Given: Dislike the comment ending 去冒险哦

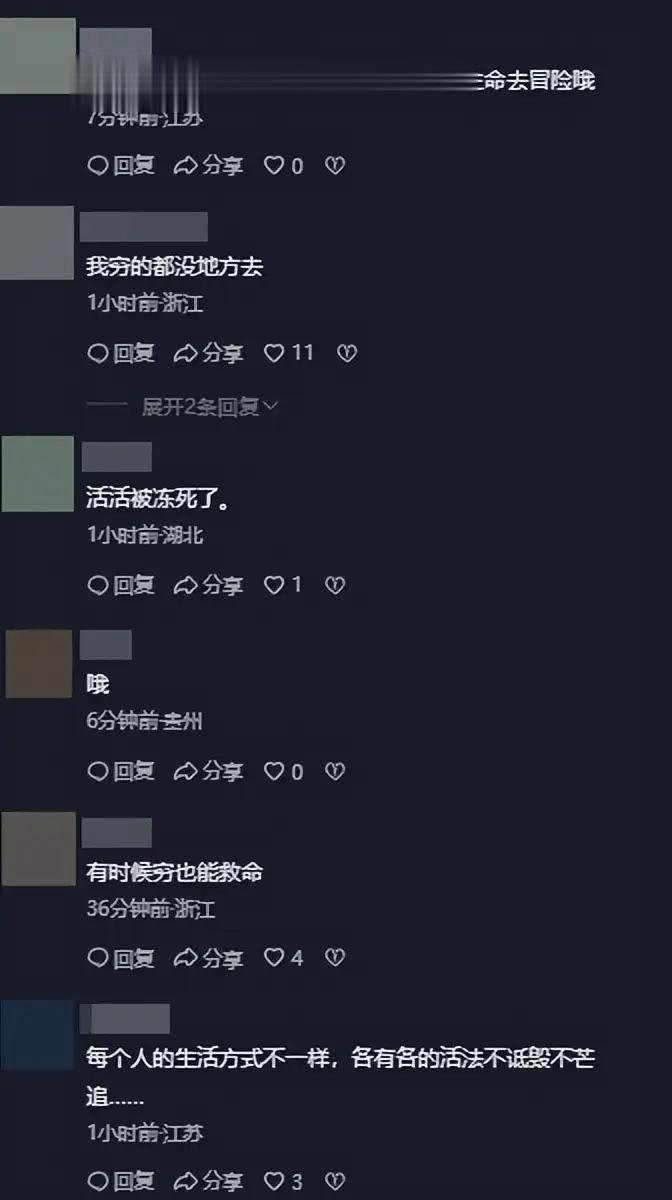Looking at the screenshot, I should (x=335, y=166).
